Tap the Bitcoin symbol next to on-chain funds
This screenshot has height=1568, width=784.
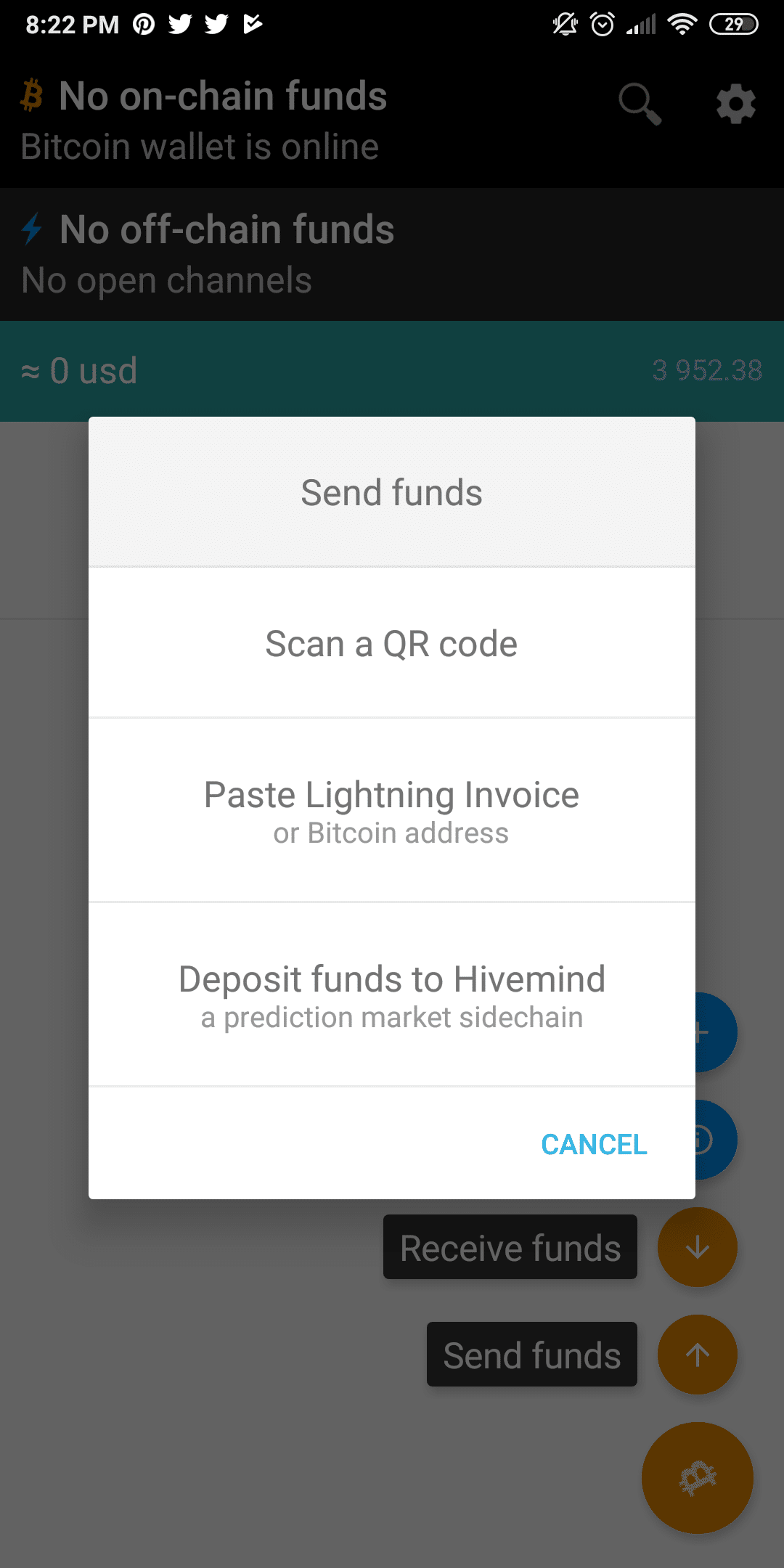tap(33, 95)
